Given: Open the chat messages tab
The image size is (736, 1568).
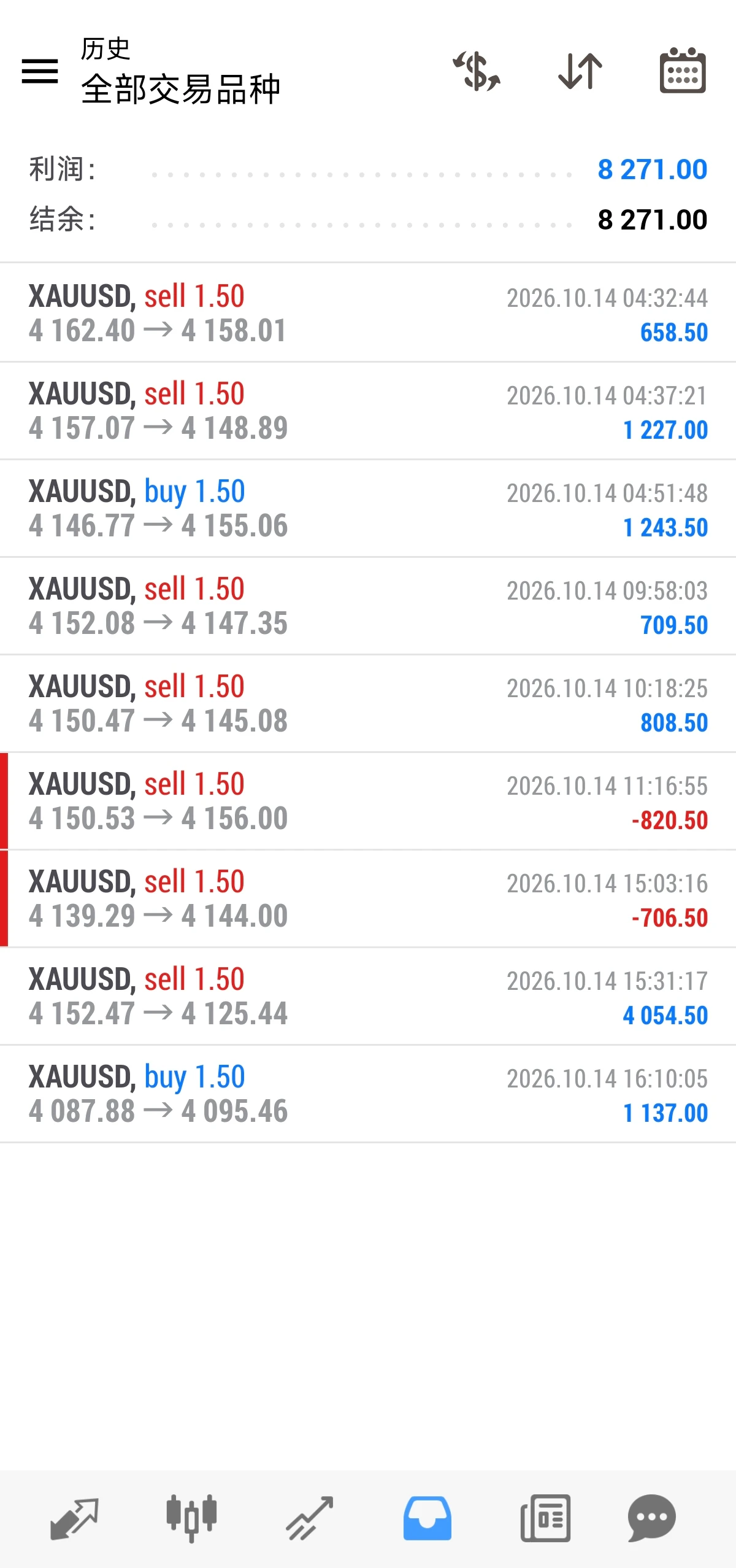Looking at the screenshot, I should click(652, 1518).
